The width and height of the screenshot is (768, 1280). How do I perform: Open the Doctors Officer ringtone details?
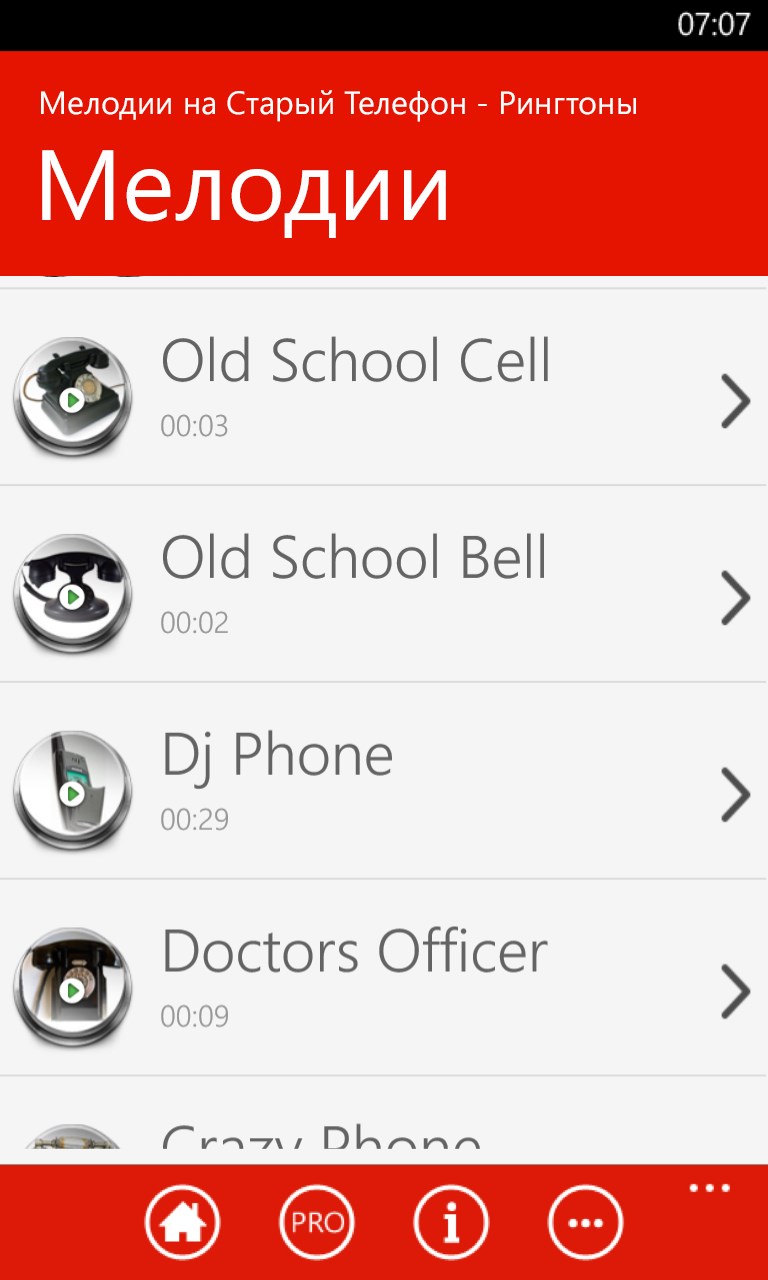[735, 992]
